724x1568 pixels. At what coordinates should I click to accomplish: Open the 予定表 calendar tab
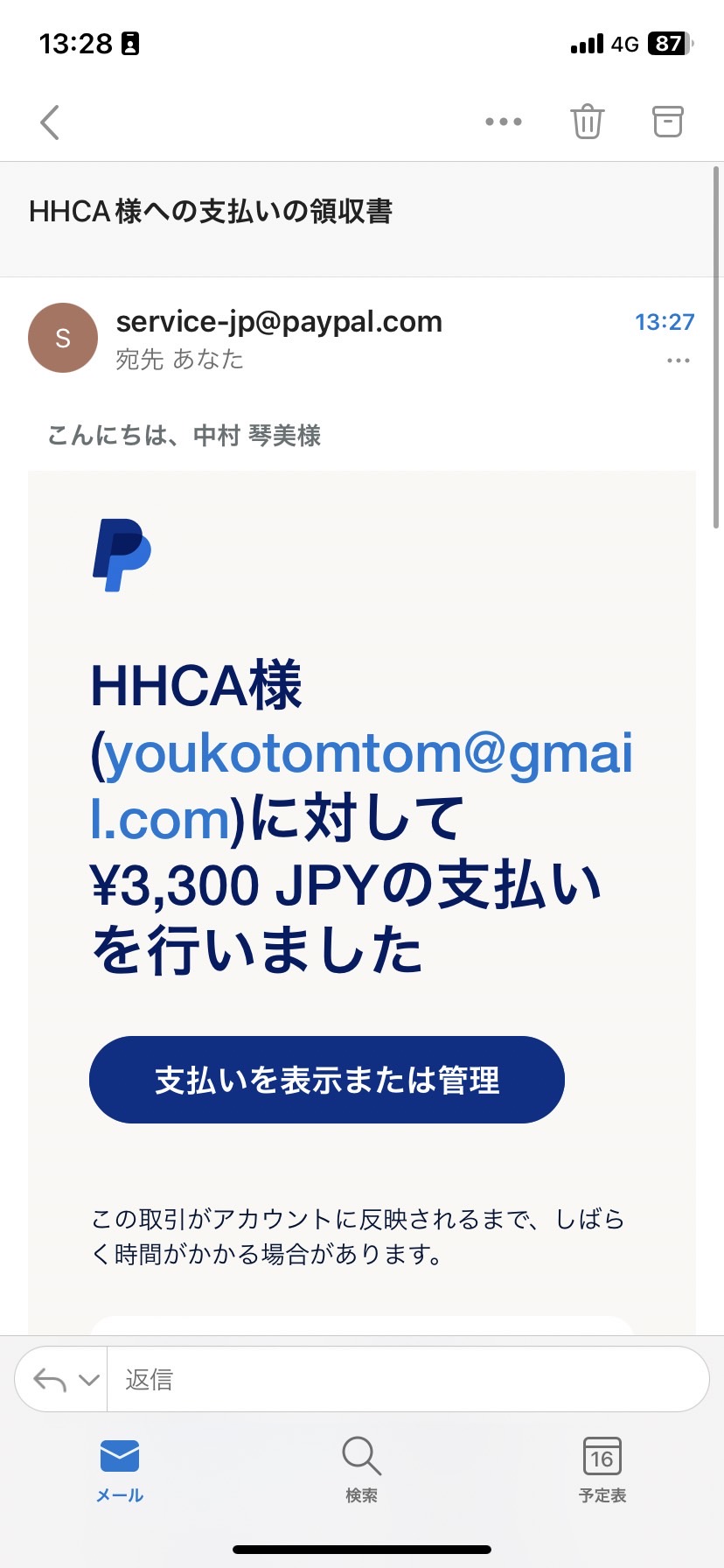pyautogui.click(x=602, y=1472)
